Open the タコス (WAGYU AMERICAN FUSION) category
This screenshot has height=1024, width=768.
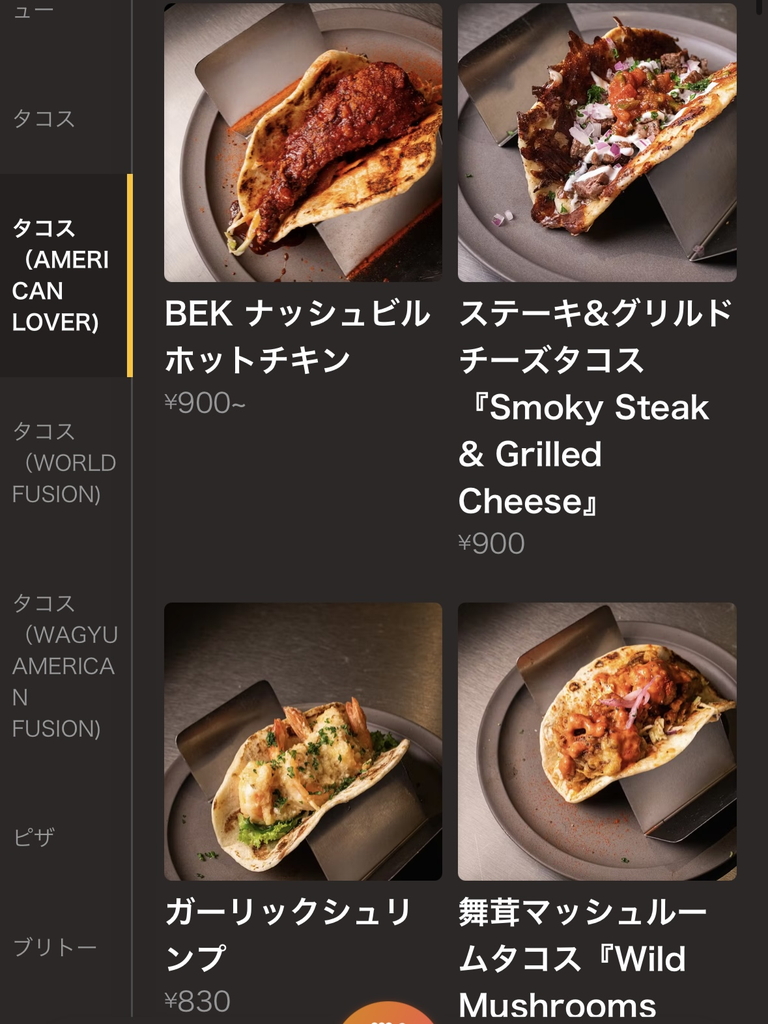(64, 665)
